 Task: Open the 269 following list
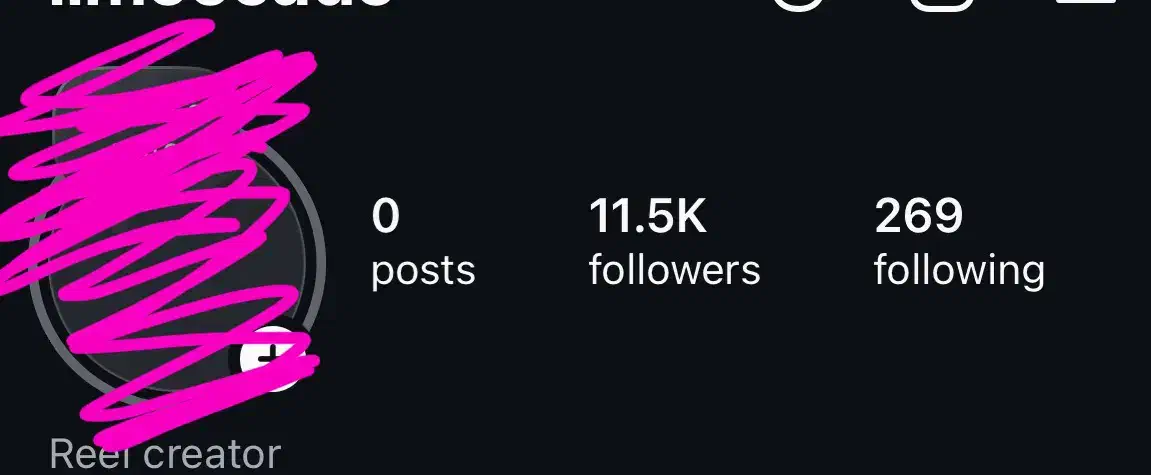[x=958, y=243]
